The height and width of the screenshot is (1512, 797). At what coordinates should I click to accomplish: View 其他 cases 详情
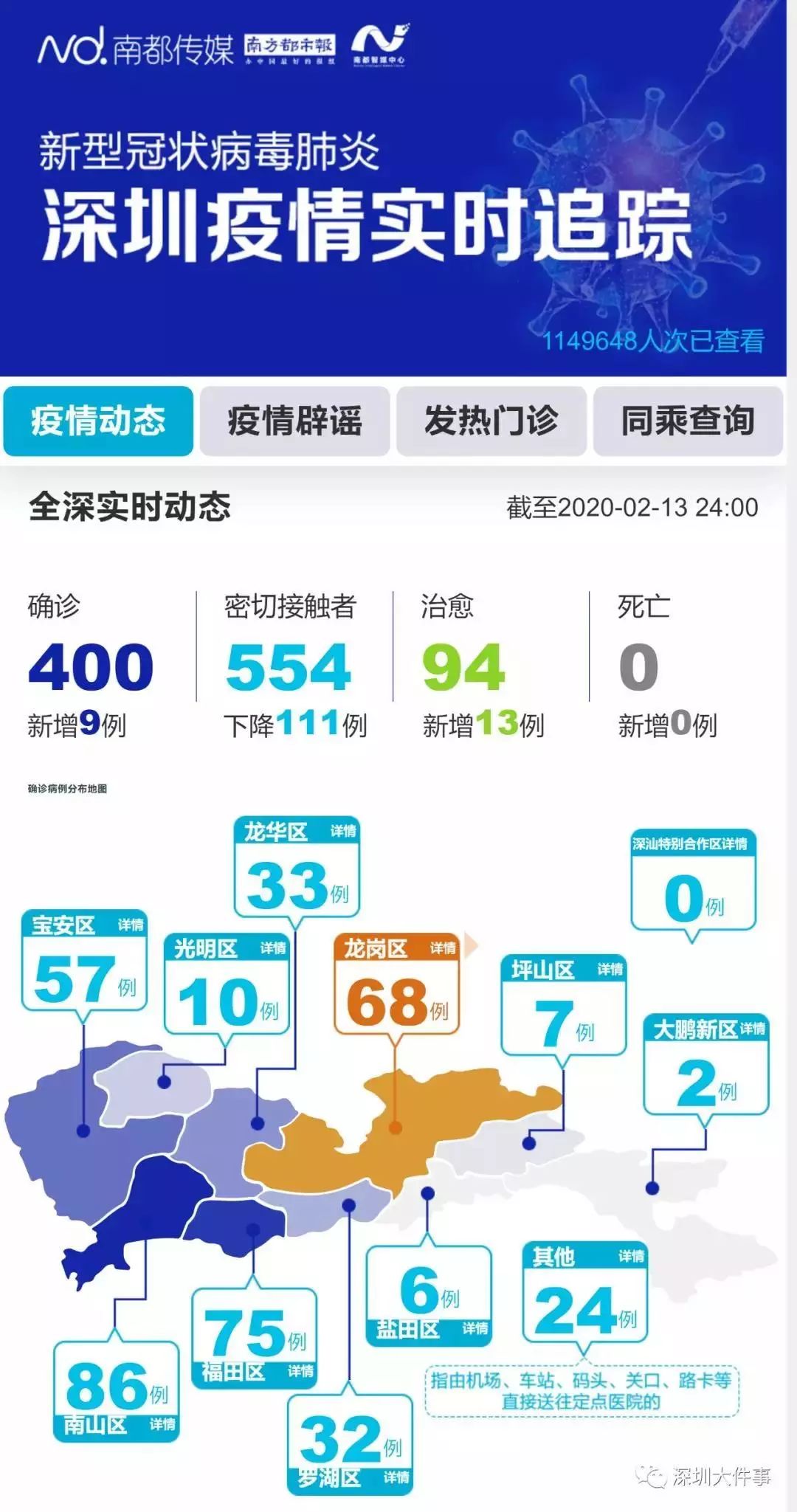click(631, 1256)
